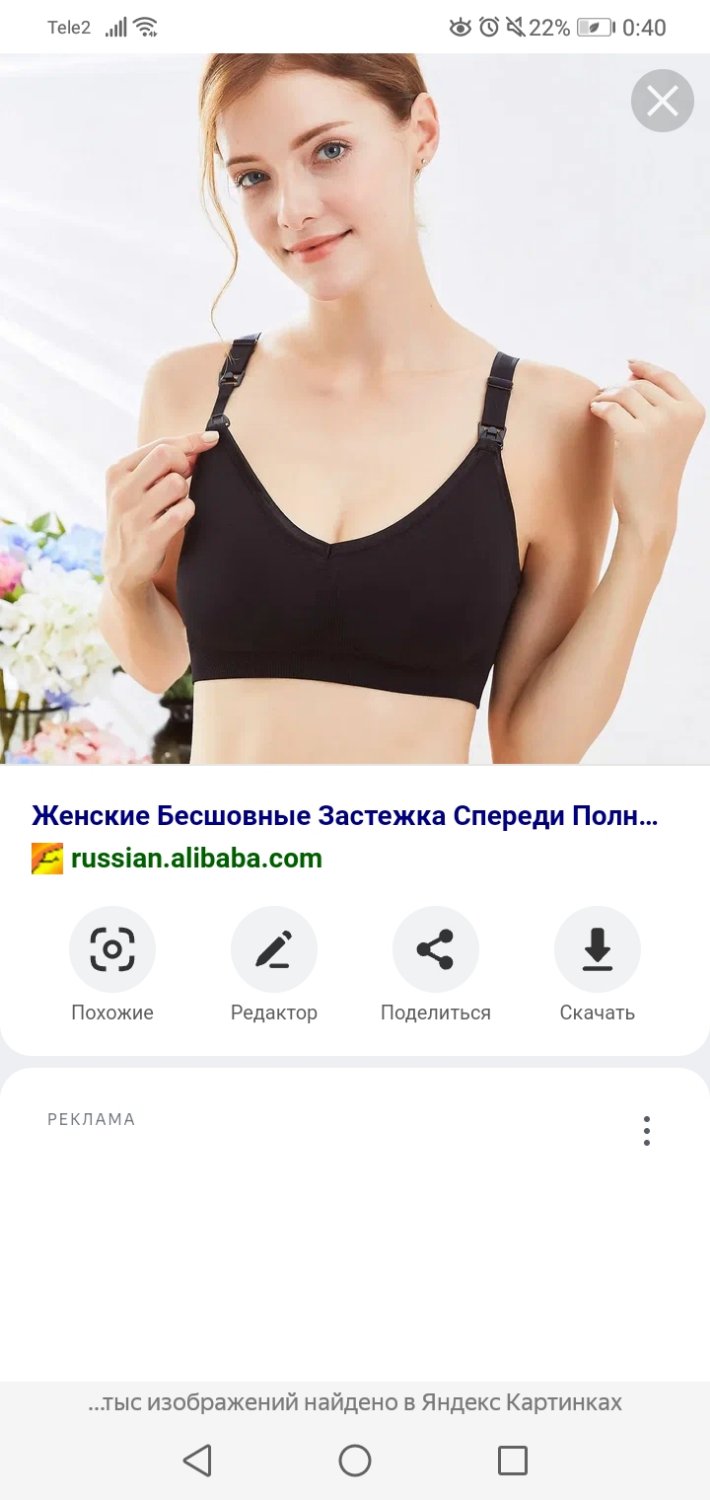Screen dimensions: 710x1500
Task: Find similar images with Похожие
Action: tap(112, 965)
